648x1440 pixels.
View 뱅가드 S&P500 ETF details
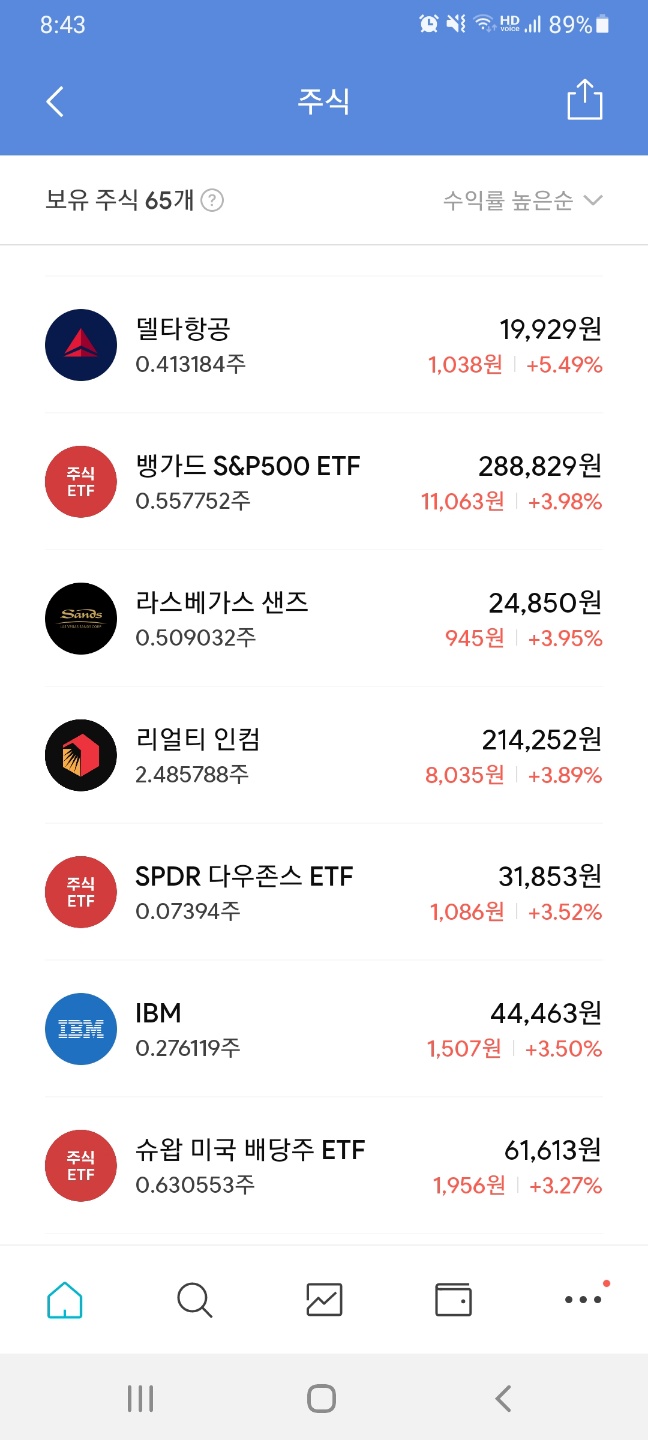click(324, 482)
